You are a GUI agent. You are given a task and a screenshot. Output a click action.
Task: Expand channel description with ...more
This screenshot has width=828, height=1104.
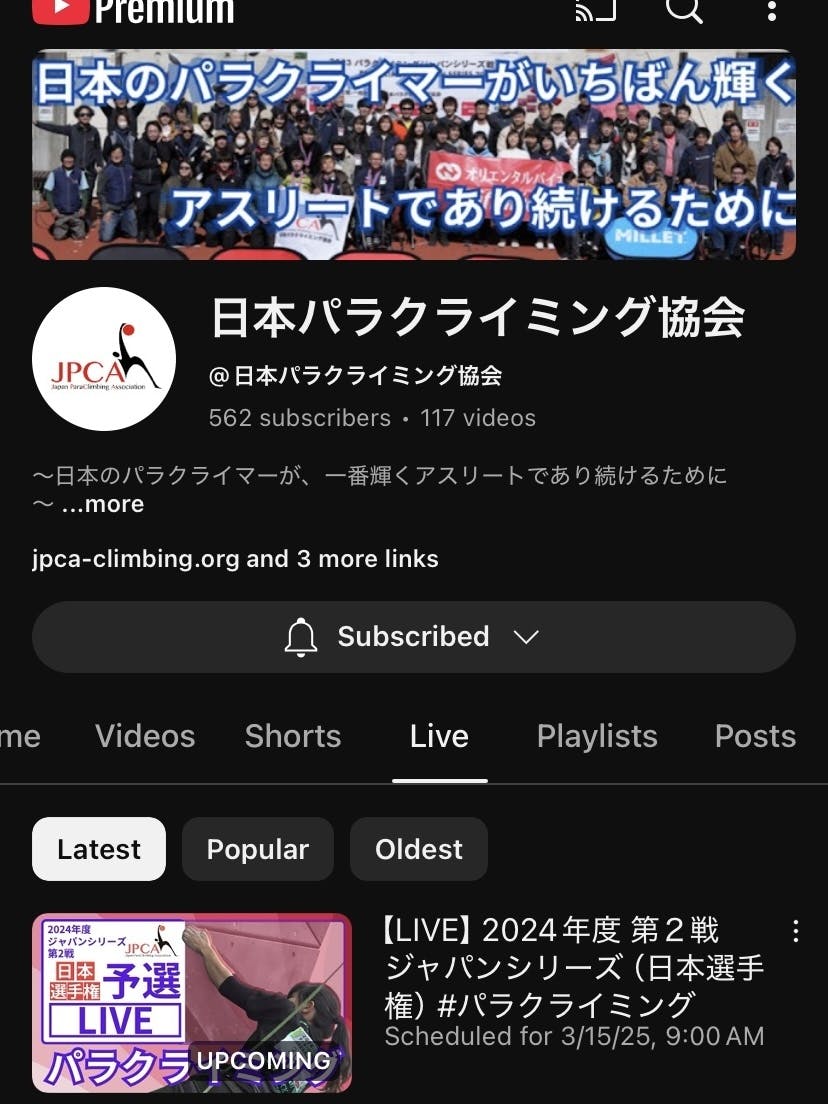coord(102,504)
